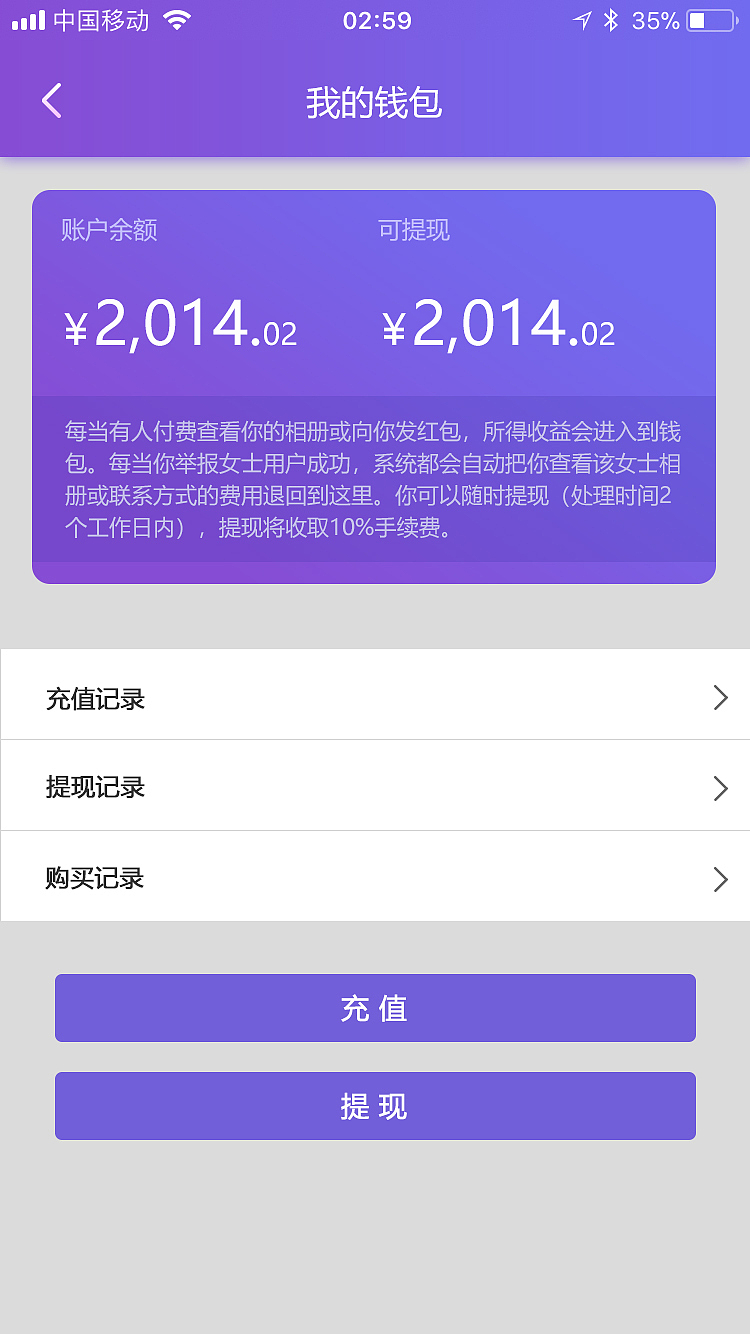
Task: Expand the 充值记录 recharge records row
Action: (x=375, y=697)
